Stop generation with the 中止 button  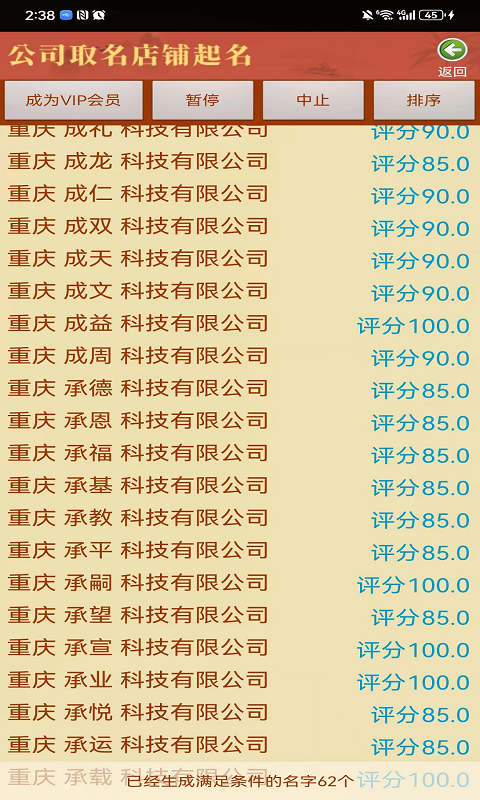(x=313, y=100)
